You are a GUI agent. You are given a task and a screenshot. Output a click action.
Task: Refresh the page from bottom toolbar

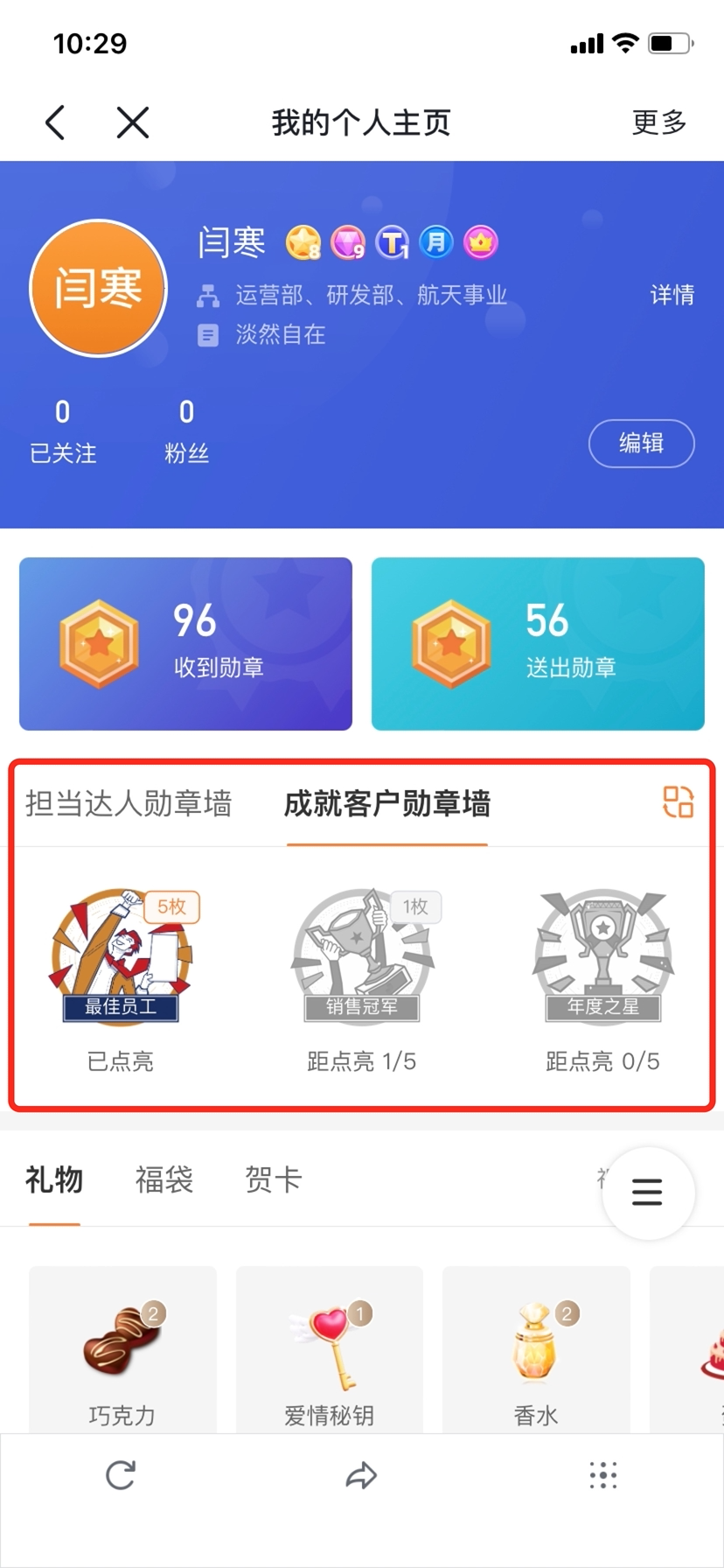coord(121,1475)
